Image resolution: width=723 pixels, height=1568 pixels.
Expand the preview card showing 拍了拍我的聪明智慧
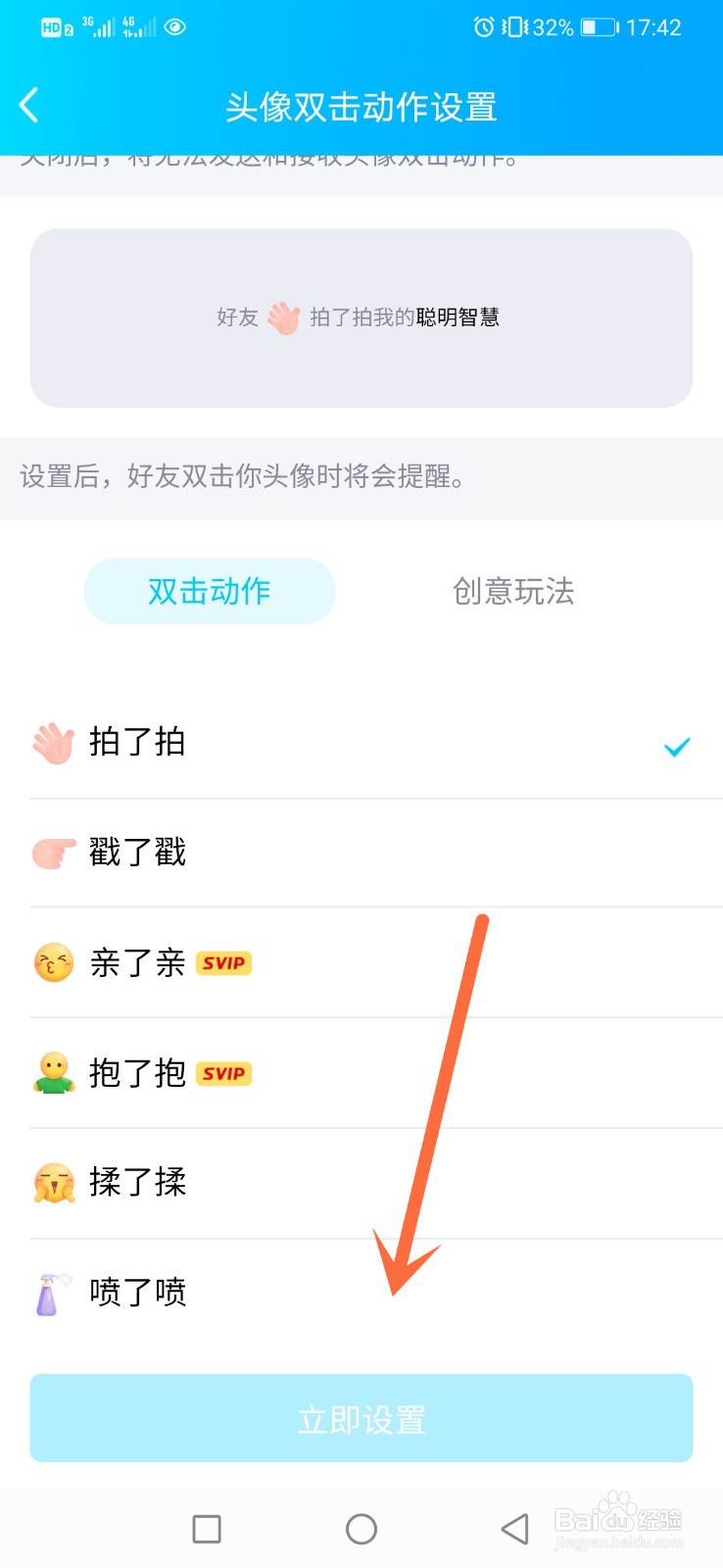pyautogui.click(x=361, y=316)
